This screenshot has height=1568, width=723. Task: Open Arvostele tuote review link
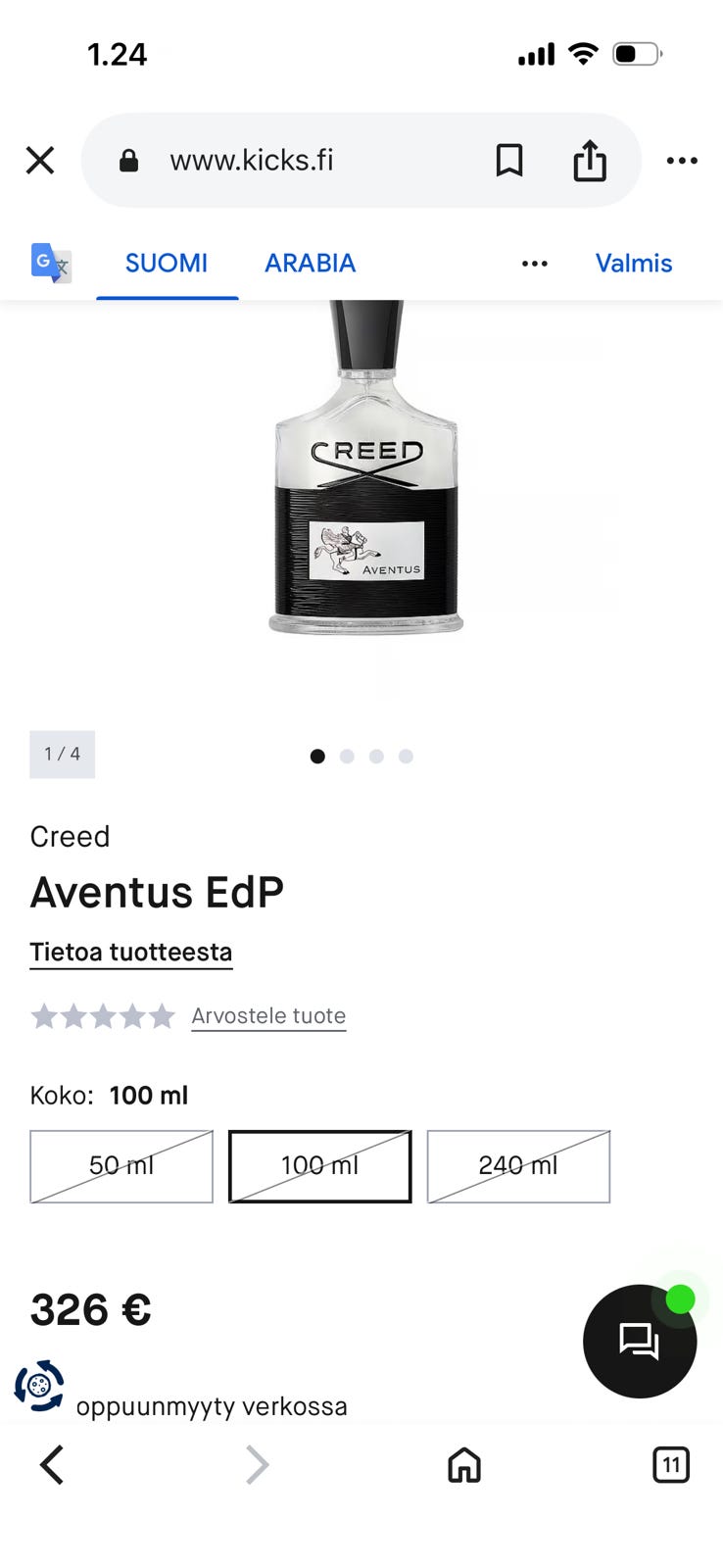268,1016
